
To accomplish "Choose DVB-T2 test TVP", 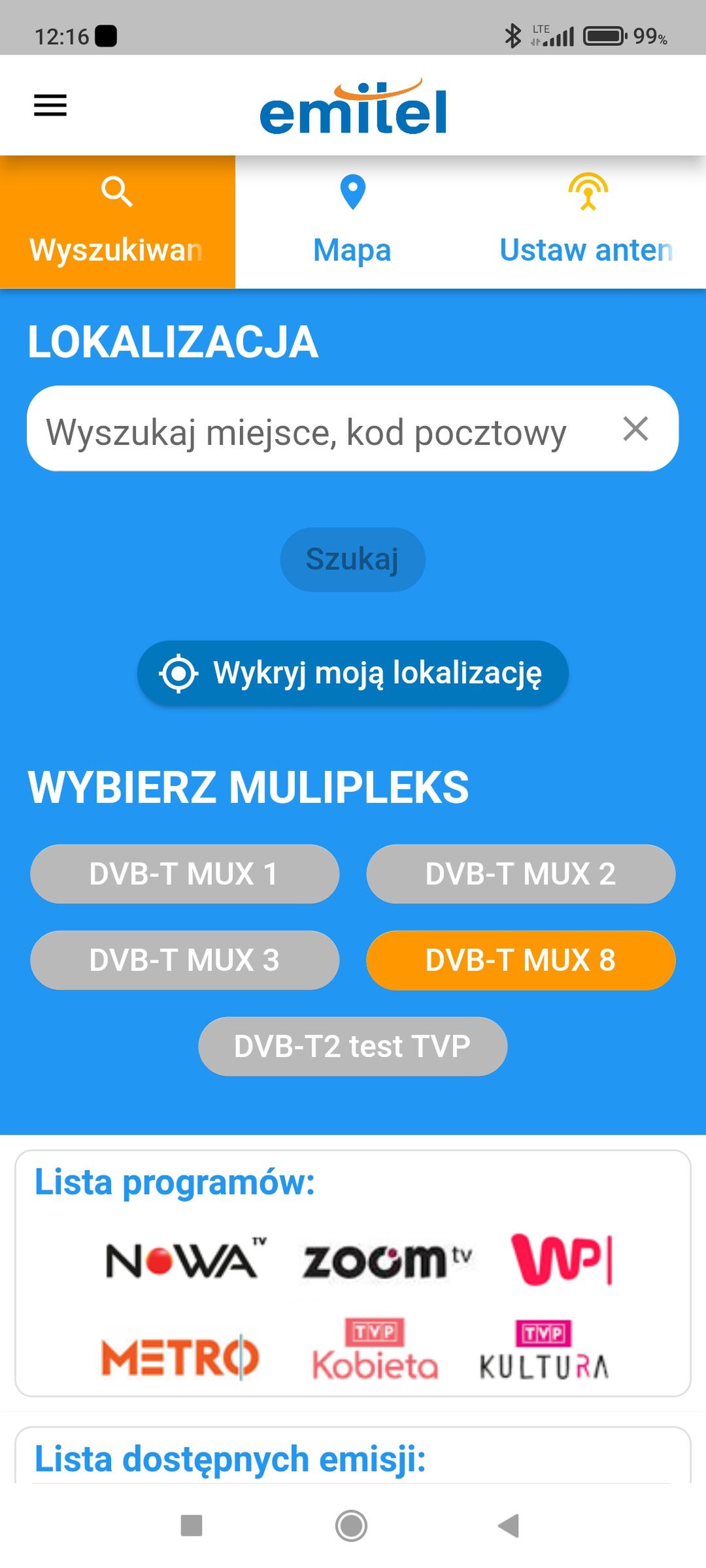I will [x=352, y=1047].
